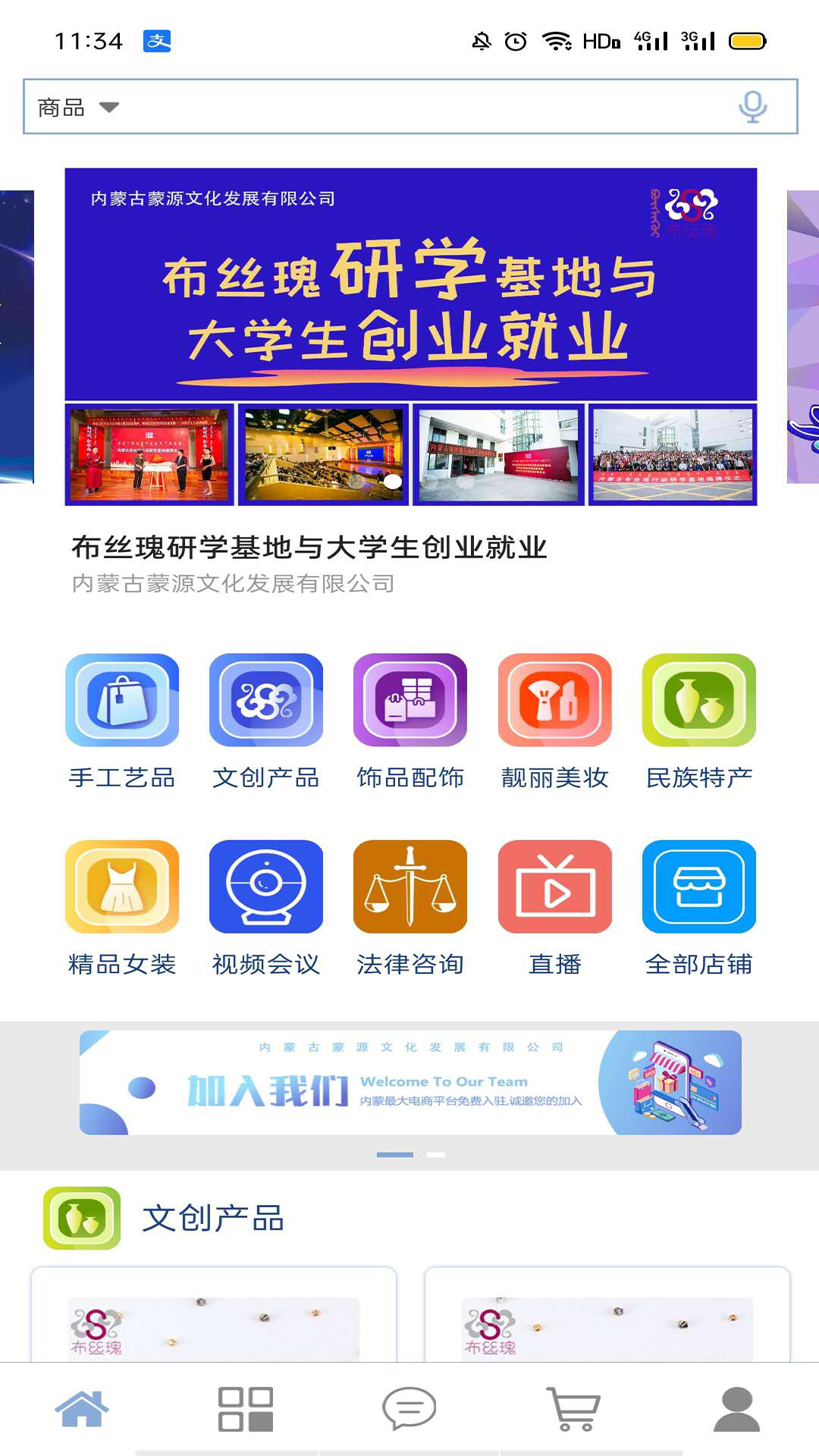Viewport: 819px width, 1456px height.
Task: Open the 手工艺品 category
Action: pyautogui.click(x=122, y=721)
